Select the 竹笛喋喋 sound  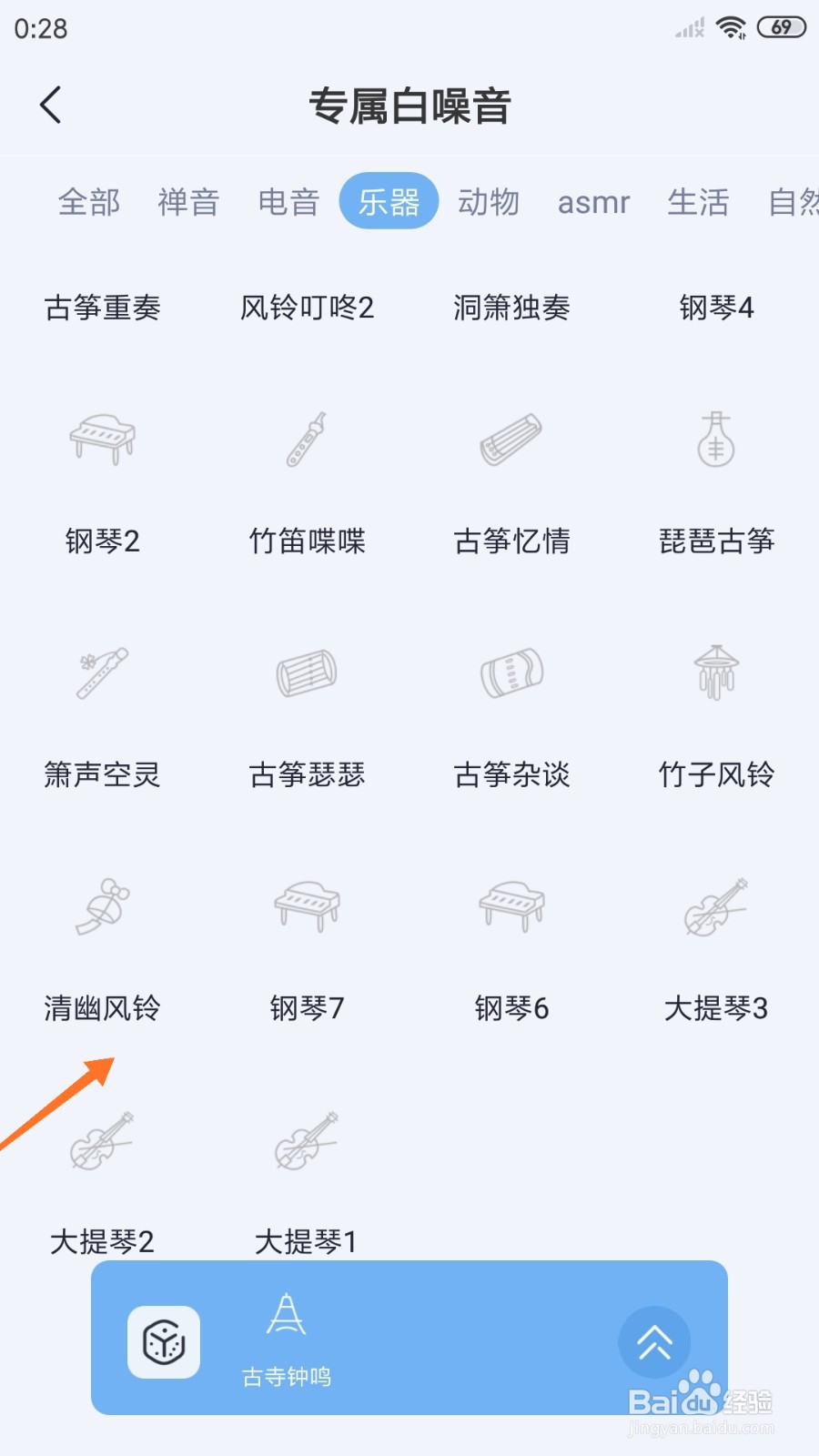point(307,482)
